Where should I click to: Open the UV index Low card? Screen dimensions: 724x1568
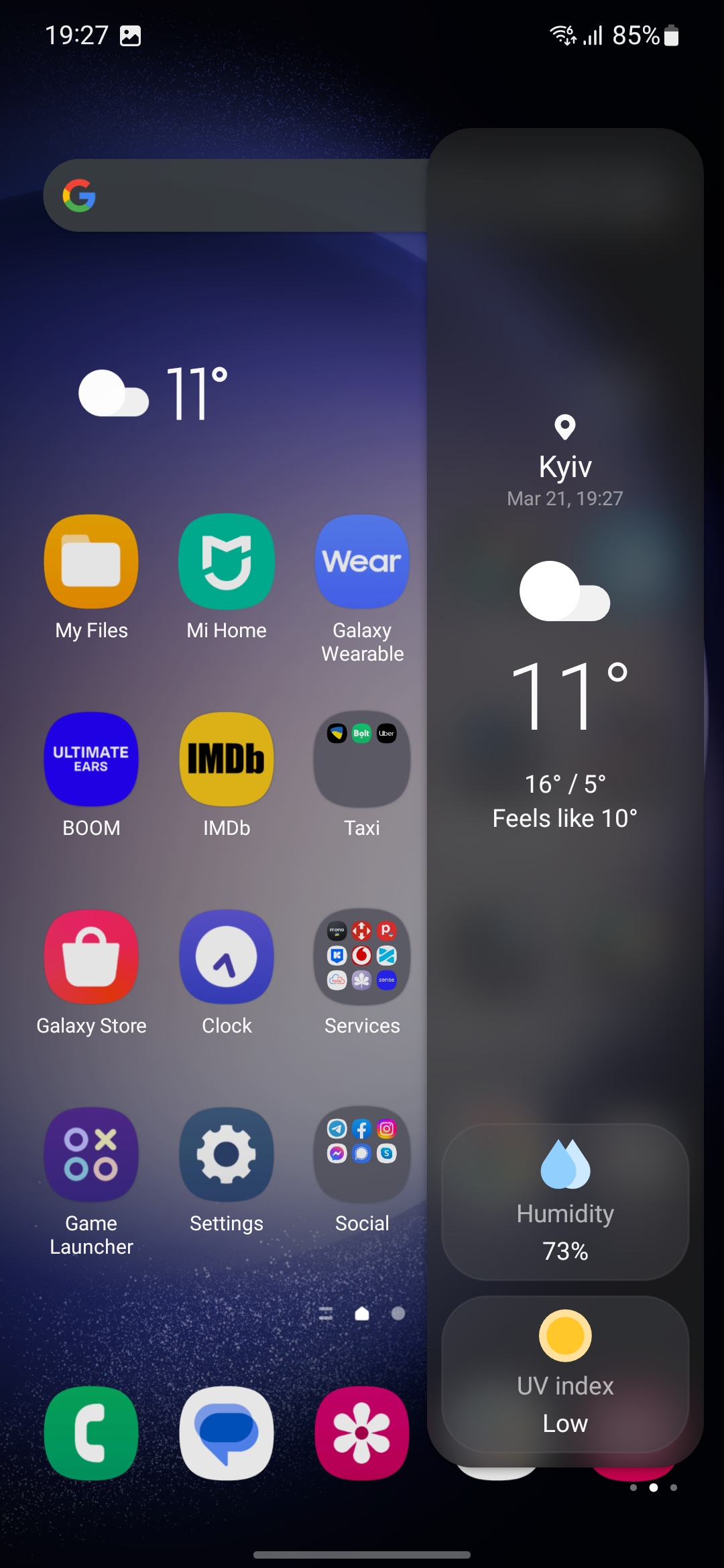pos(565,1374)
